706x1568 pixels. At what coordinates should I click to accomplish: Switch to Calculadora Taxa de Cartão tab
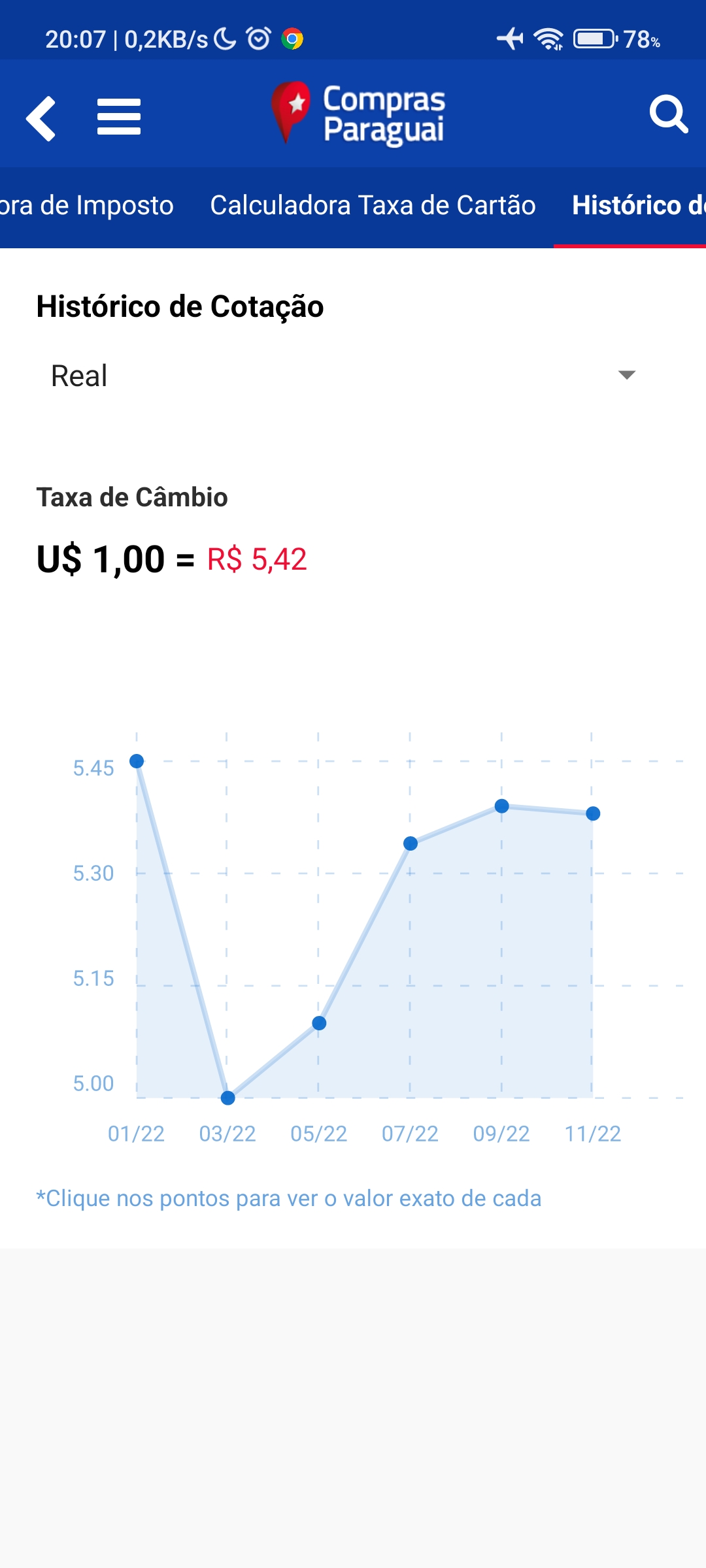tap(373, 206)
